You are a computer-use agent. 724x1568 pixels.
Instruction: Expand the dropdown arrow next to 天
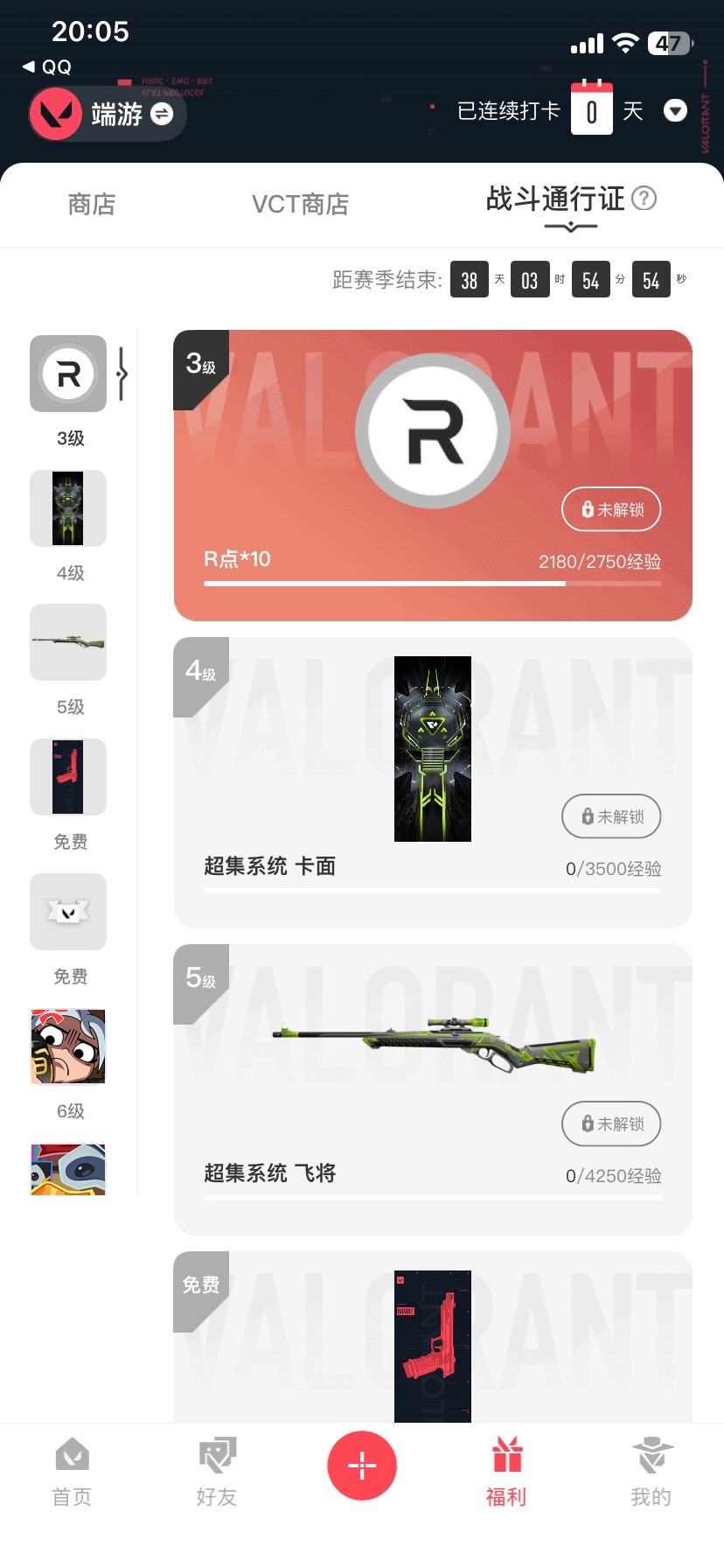pyautogui.click(x=674, y=110)
